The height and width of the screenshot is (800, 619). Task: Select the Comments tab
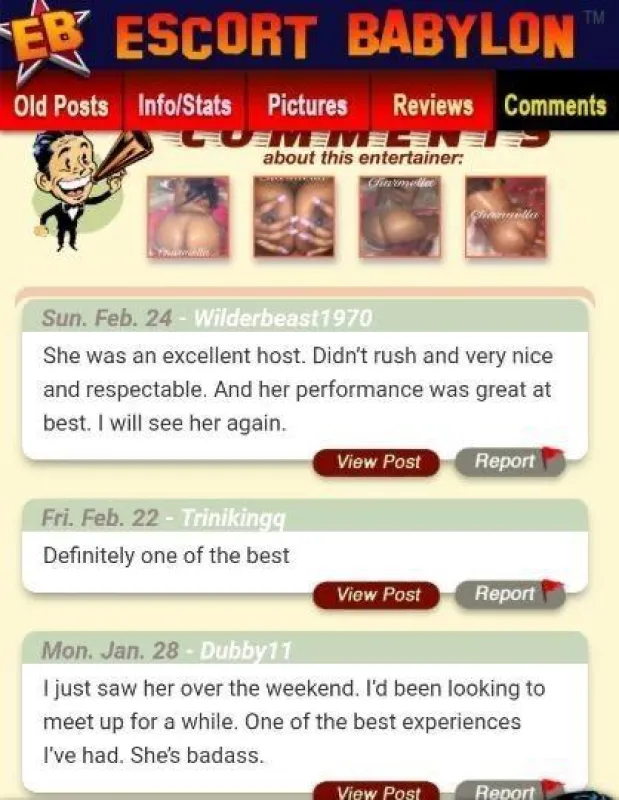pyautogui.click(x=556, y=105)
